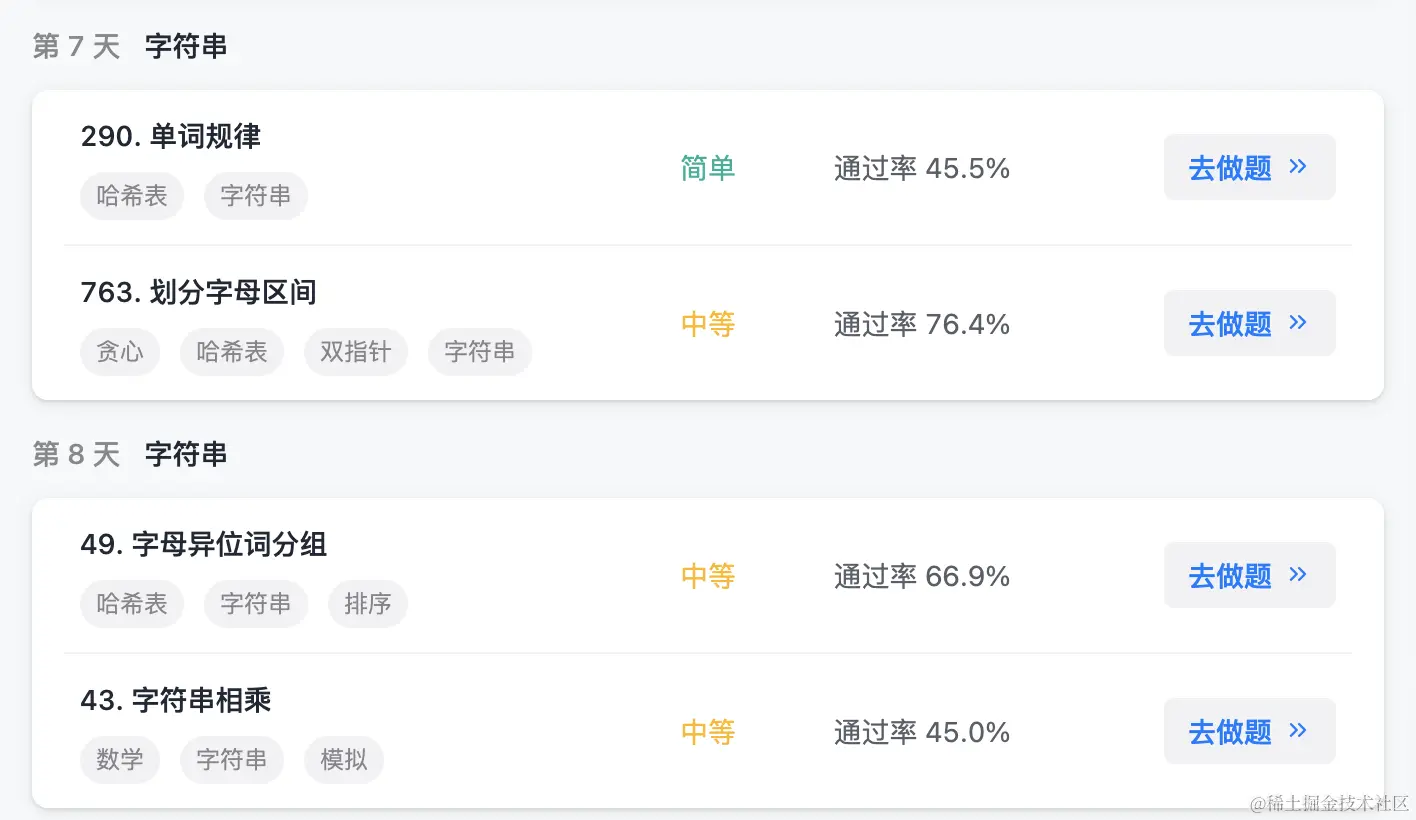Choose 哈希表 tag under 49. 字母异位词分组
The height and width of the screenshot is (820, 1416).
(x=132, y=604)
